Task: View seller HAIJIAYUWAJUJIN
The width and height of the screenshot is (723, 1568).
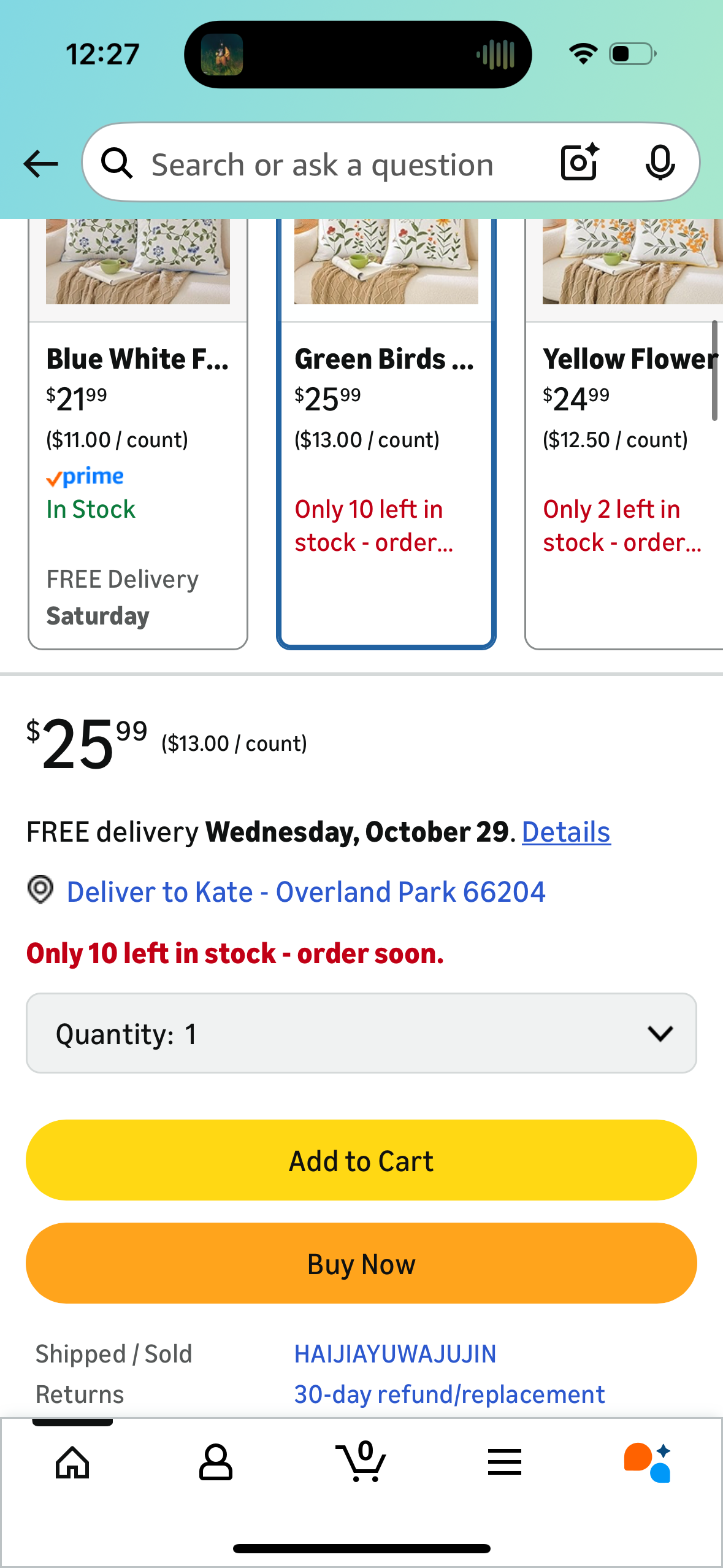Action: coord(395,1354)
